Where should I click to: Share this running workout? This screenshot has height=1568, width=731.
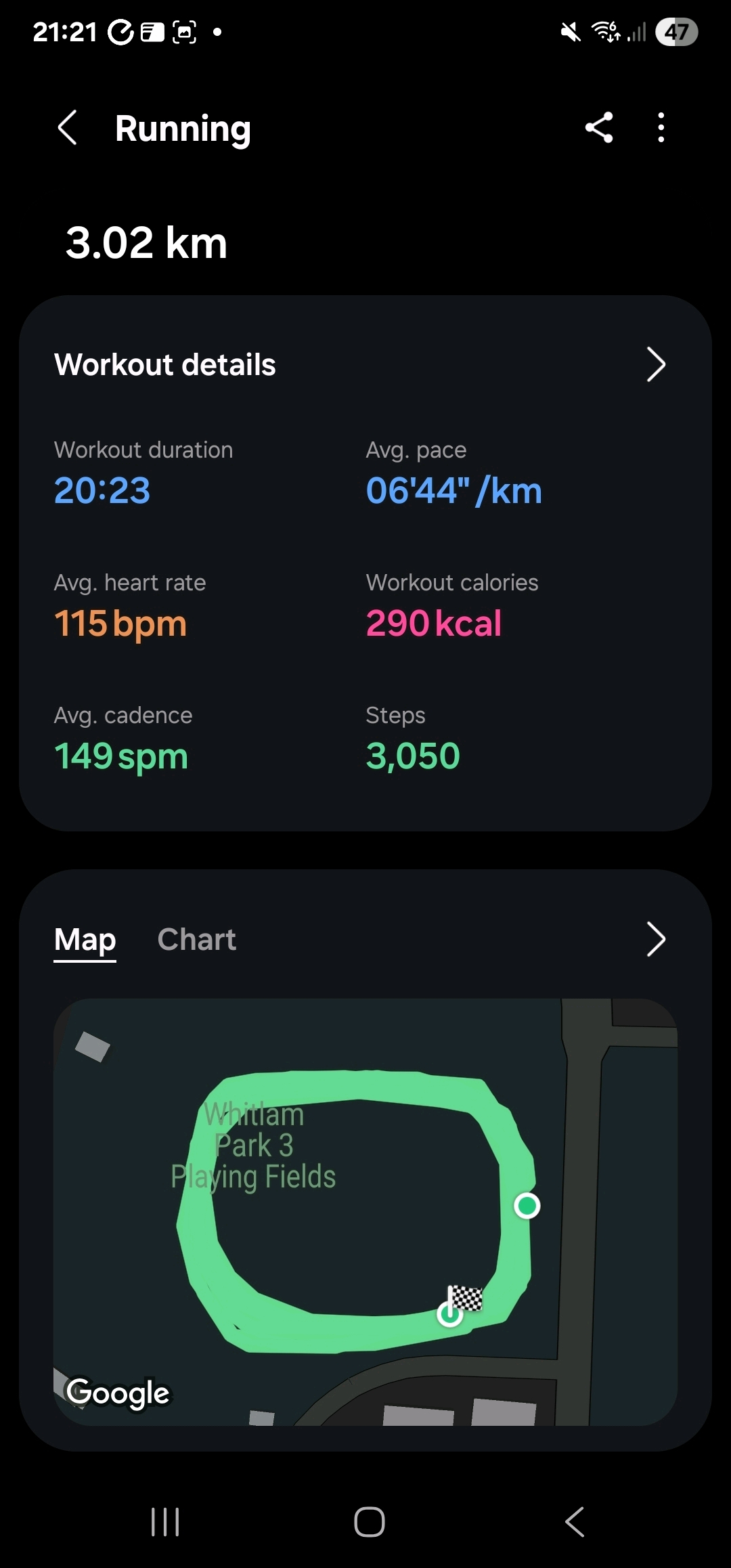599,127
